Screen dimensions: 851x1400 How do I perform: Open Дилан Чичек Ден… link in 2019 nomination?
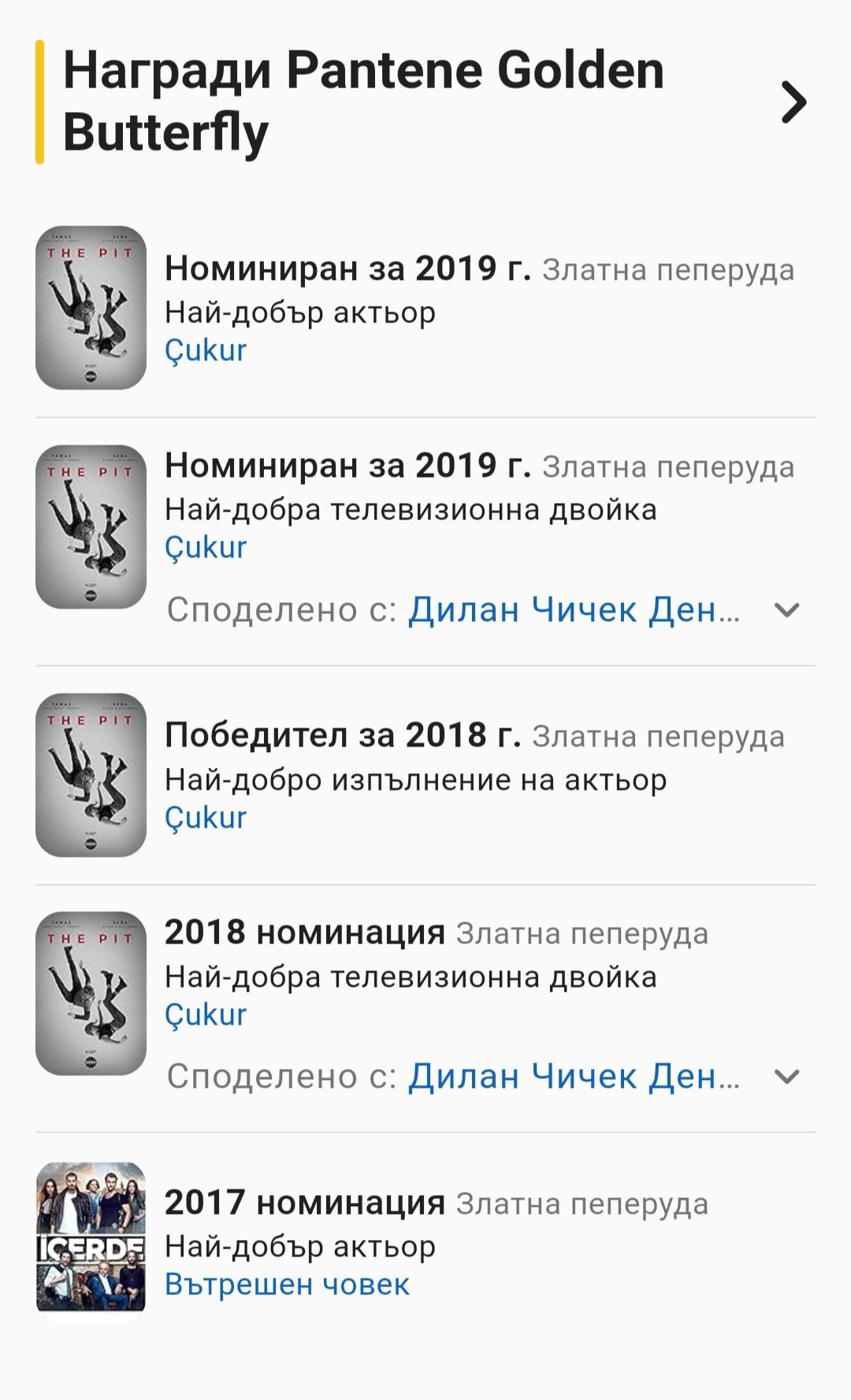574,610
